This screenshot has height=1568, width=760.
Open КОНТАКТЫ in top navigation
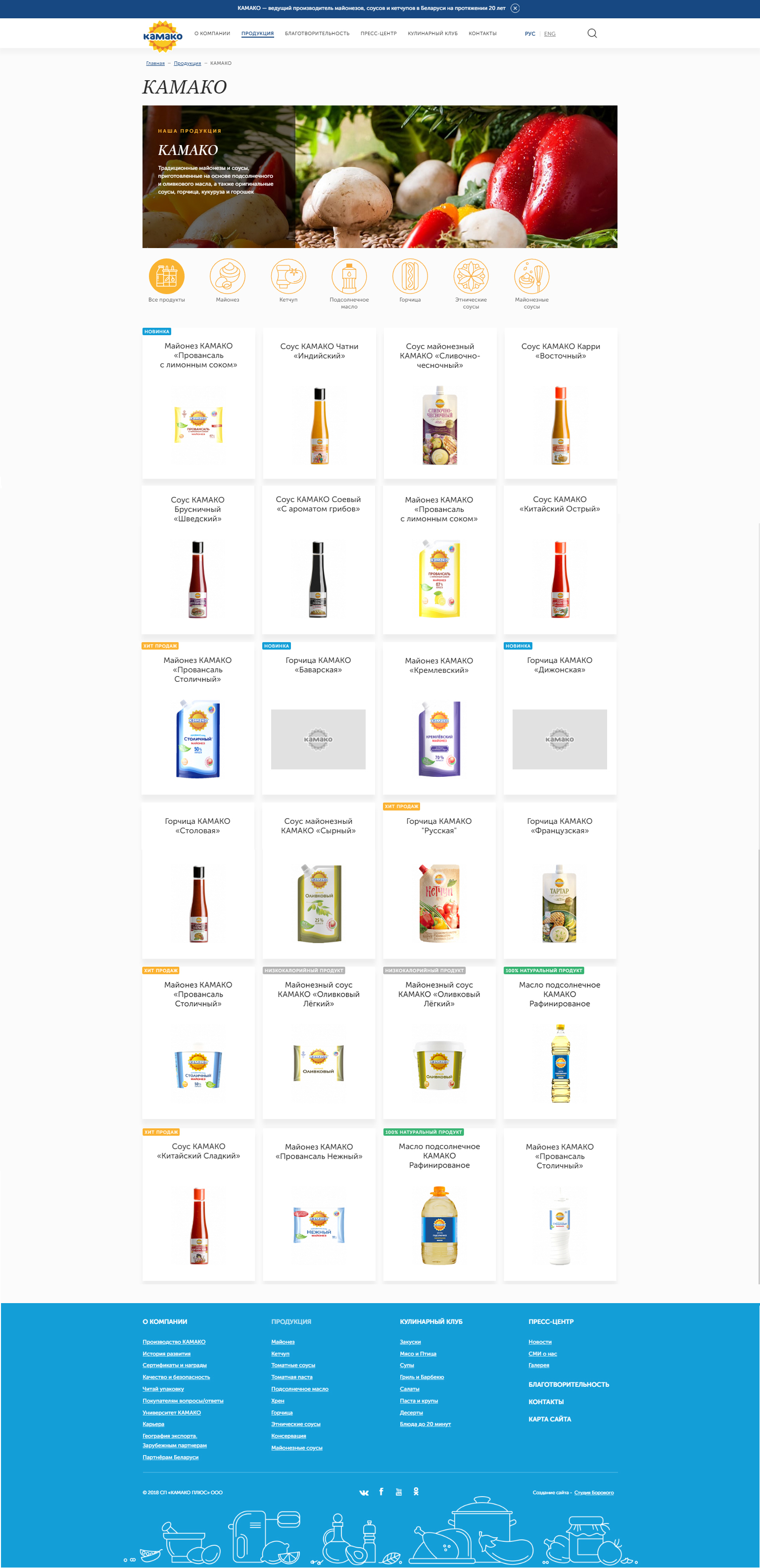[x=482, y=34]
